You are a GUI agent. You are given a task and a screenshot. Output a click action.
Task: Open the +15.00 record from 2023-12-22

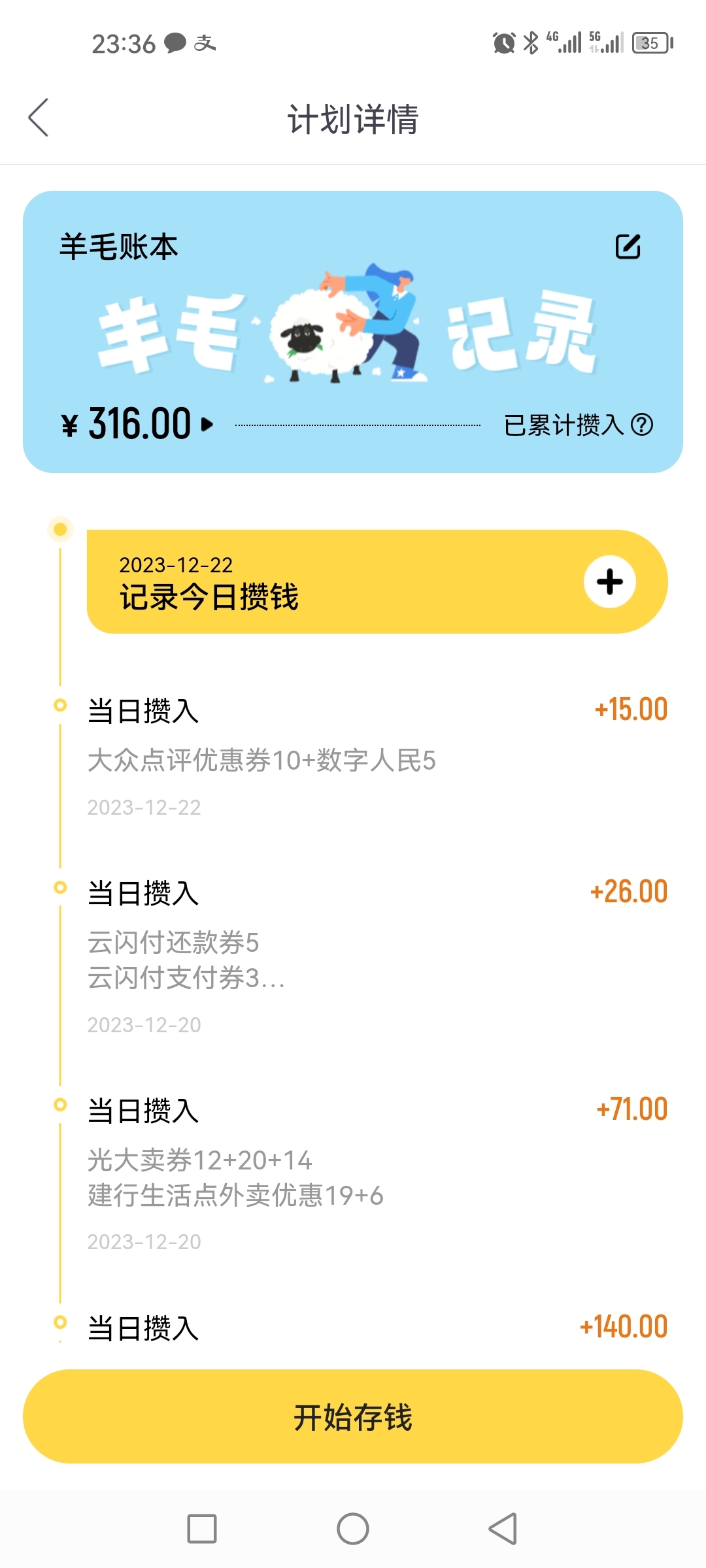coord(377,757)
